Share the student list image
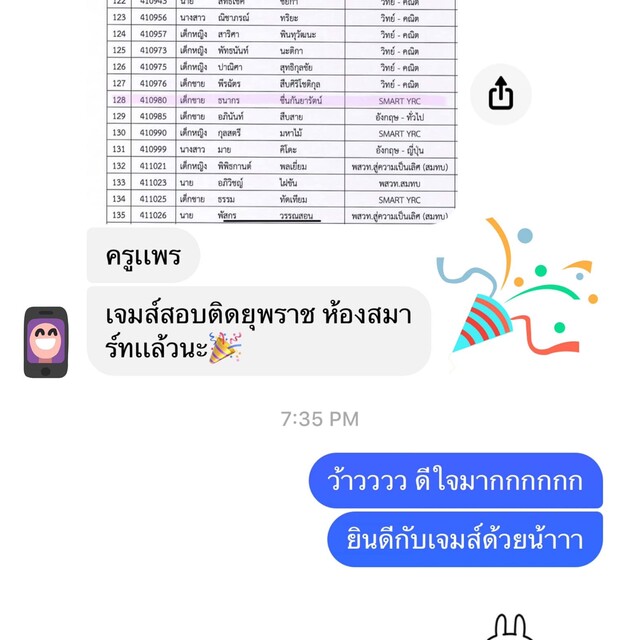Viewport: 640px width, 640px height. [x=500, y=95]
